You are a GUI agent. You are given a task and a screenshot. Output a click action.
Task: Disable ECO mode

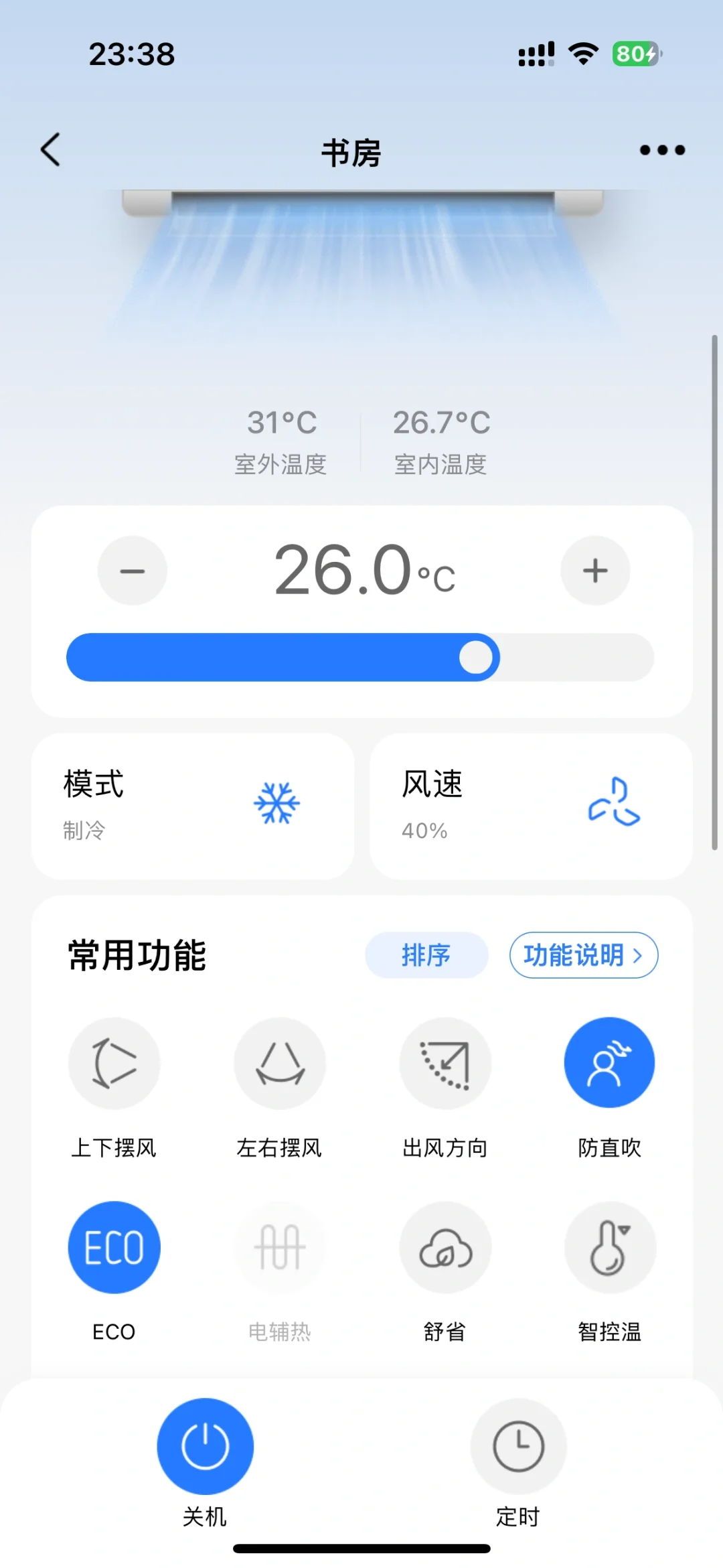[x=114, y=1247]
